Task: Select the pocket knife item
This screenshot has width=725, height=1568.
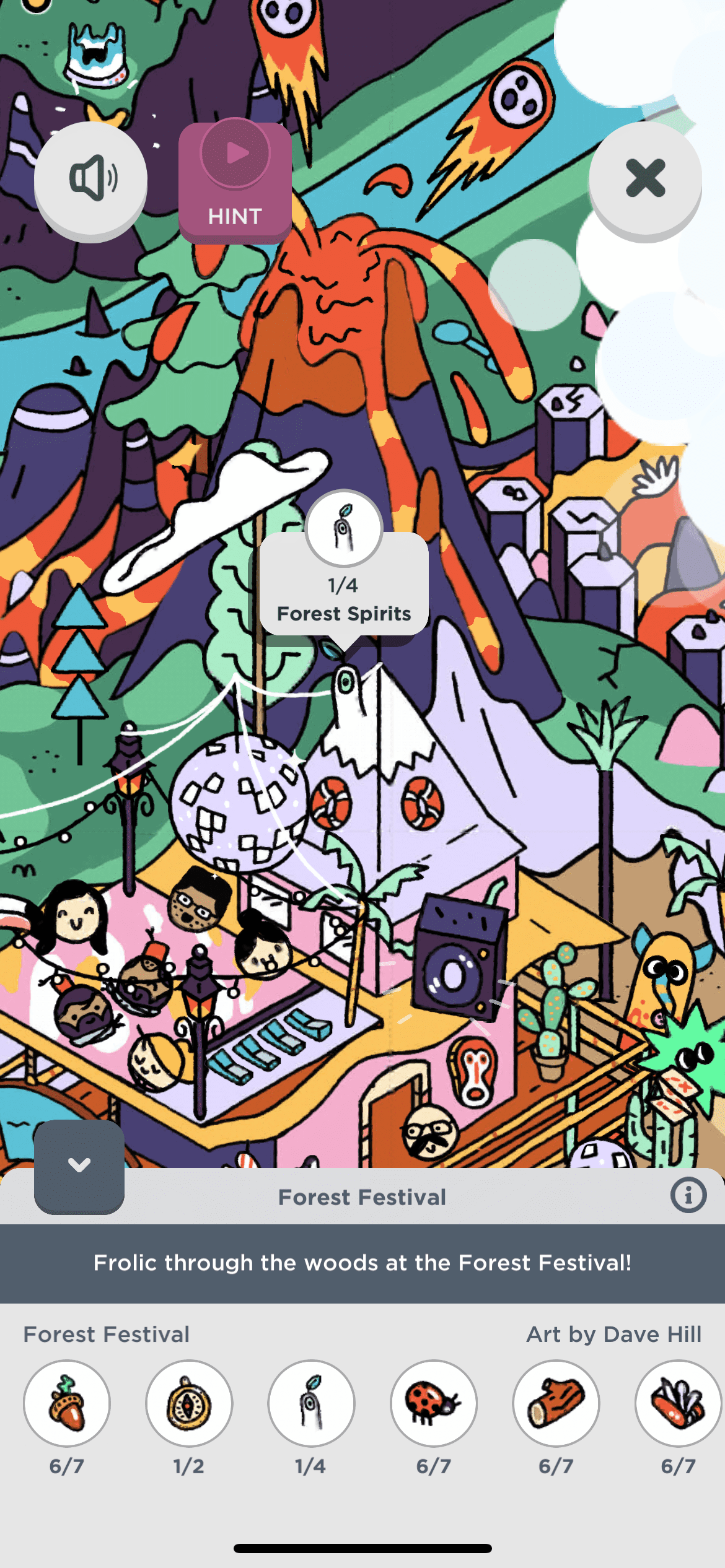Action: click(678, 1403)
